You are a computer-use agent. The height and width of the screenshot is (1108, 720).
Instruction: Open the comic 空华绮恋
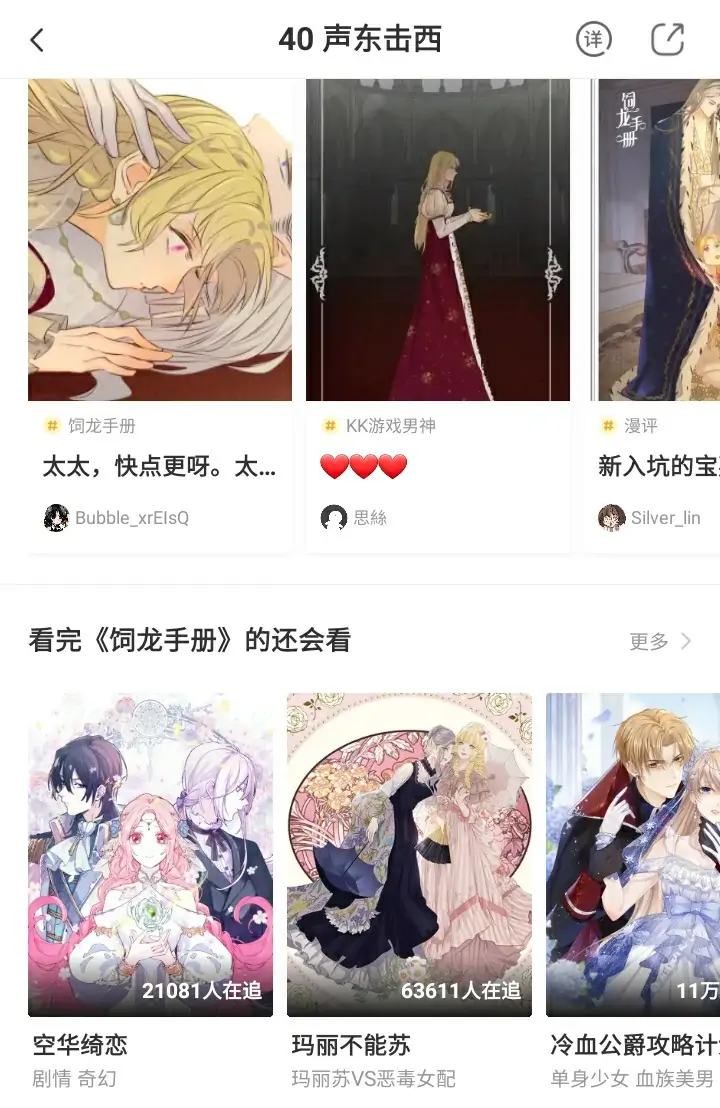(150, 855)
